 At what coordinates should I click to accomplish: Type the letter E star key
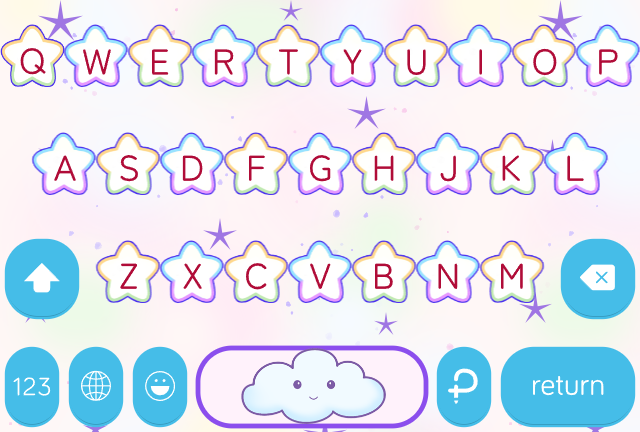point(160,62)
